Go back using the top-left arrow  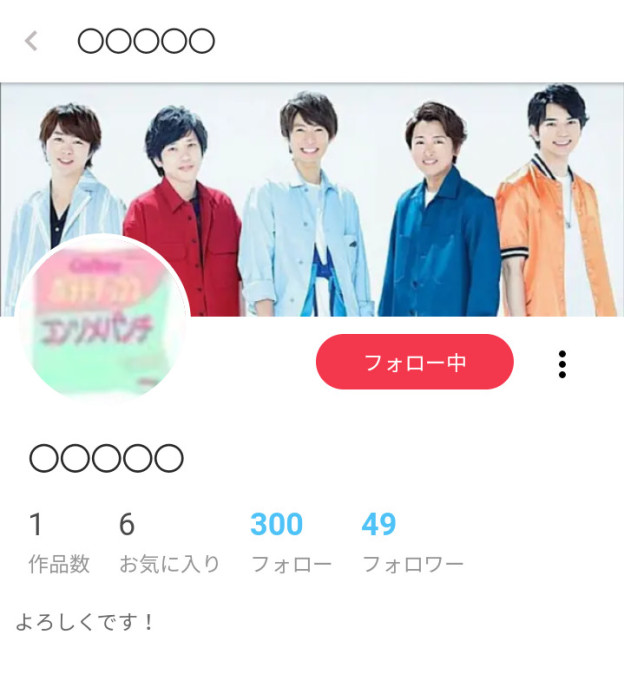[31, 41]
